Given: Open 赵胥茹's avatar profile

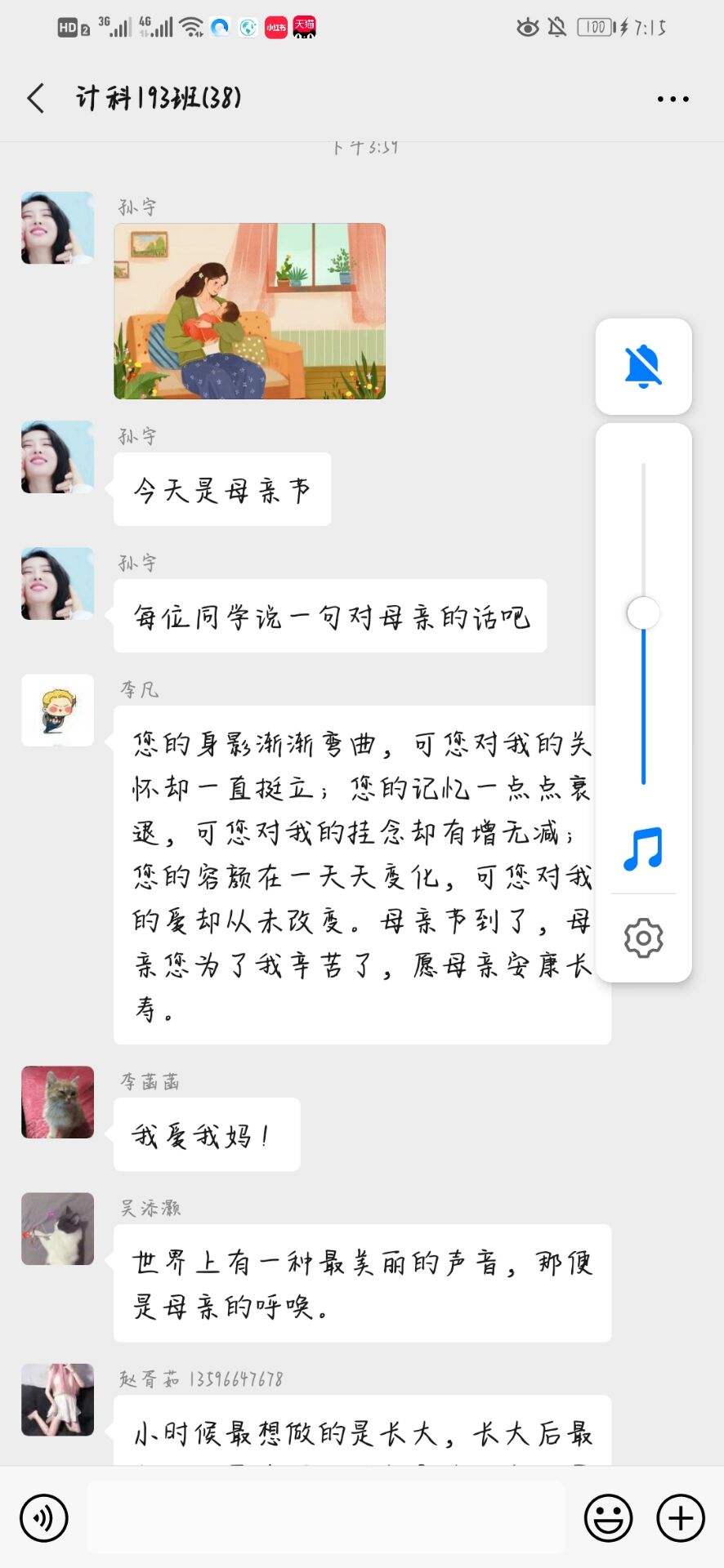Looking at the screenshot, I should pyautogui.click(x=57, y=1399).
